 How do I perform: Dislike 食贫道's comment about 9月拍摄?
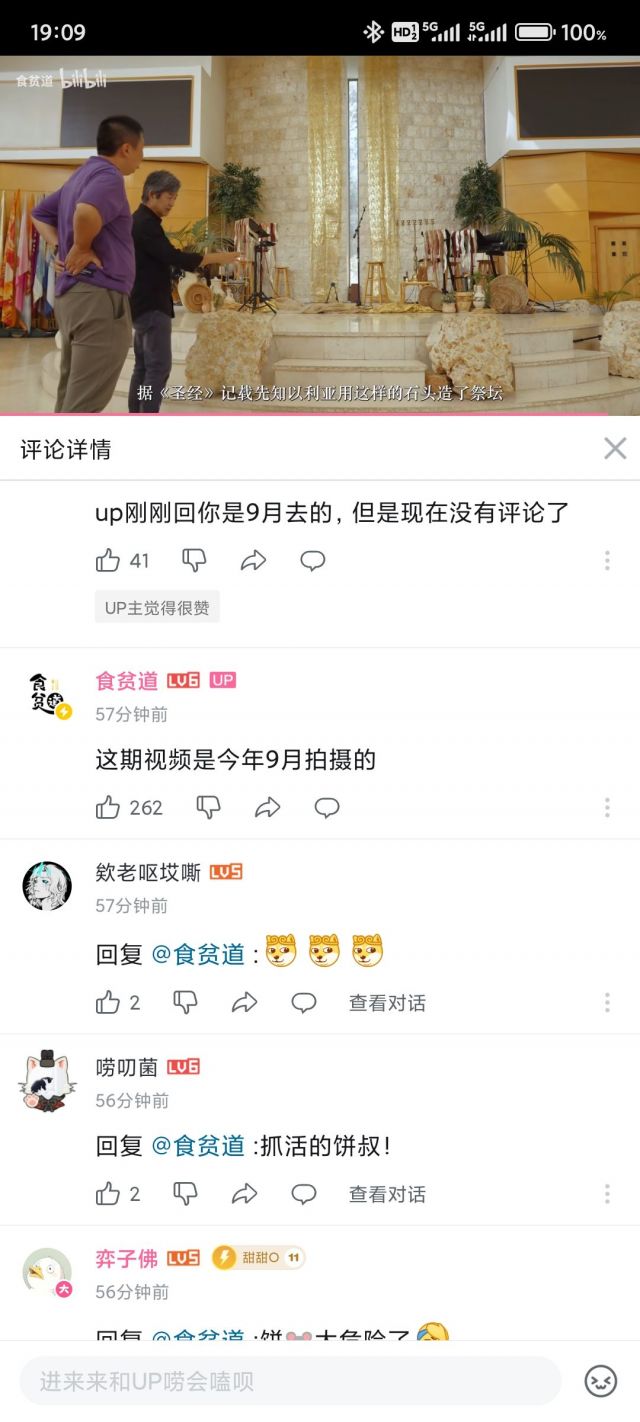pos(208,807)
